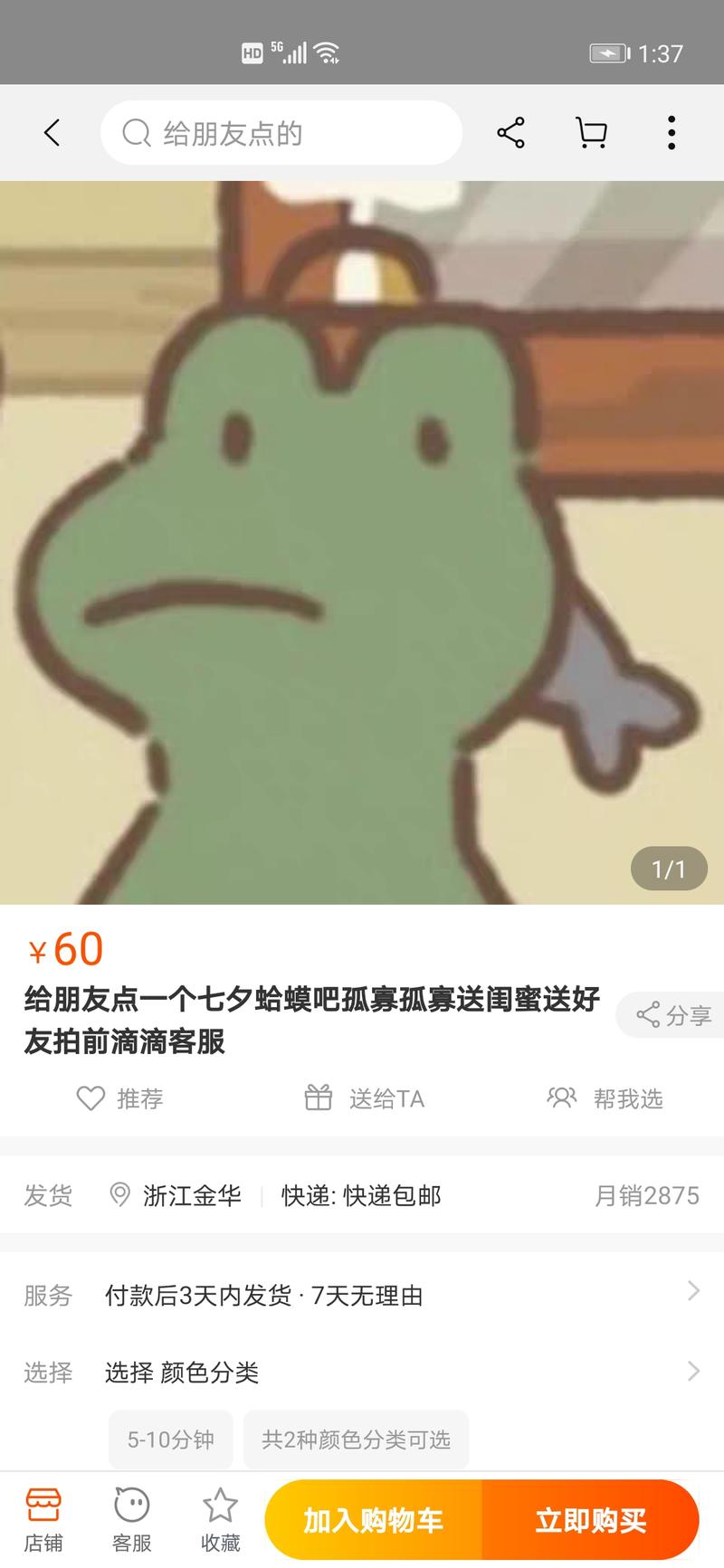Tap the 加入购物车 add-to-cart button
This screenshot has width=724, height=1568.
[375, 1518]
